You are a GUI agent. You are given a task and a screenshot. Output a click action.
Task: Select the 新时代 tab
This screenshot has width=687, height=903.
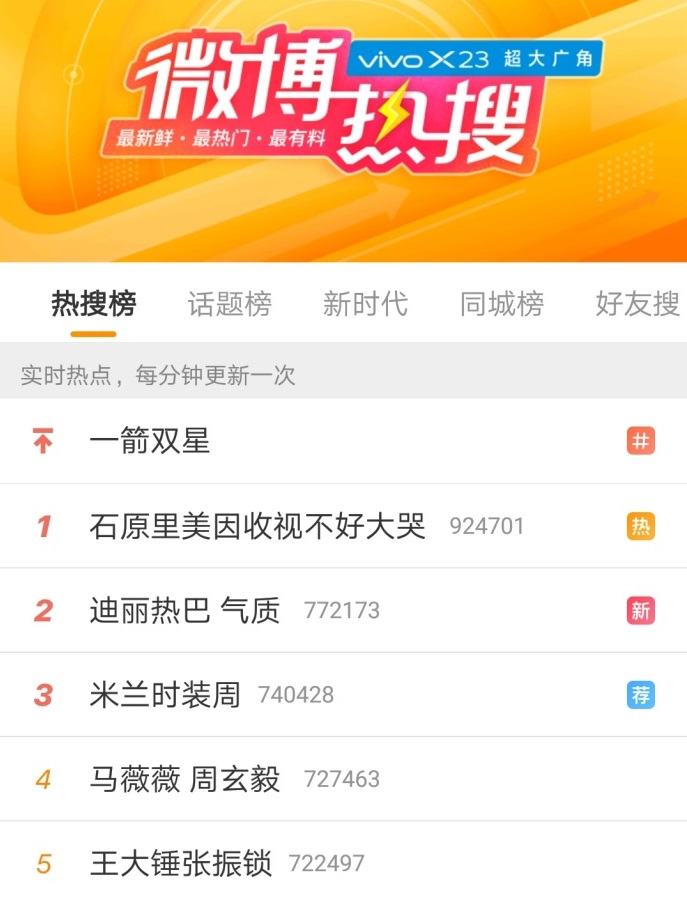point(365,304)
